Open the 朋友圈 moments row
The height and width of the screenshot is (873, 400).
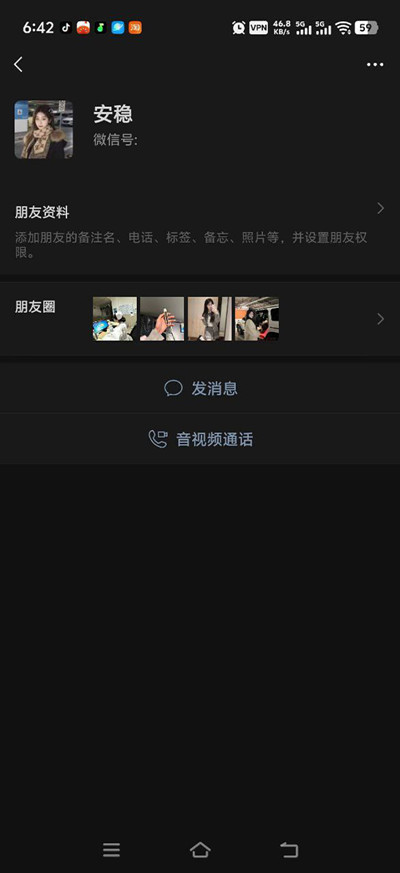tap(200, 319)
